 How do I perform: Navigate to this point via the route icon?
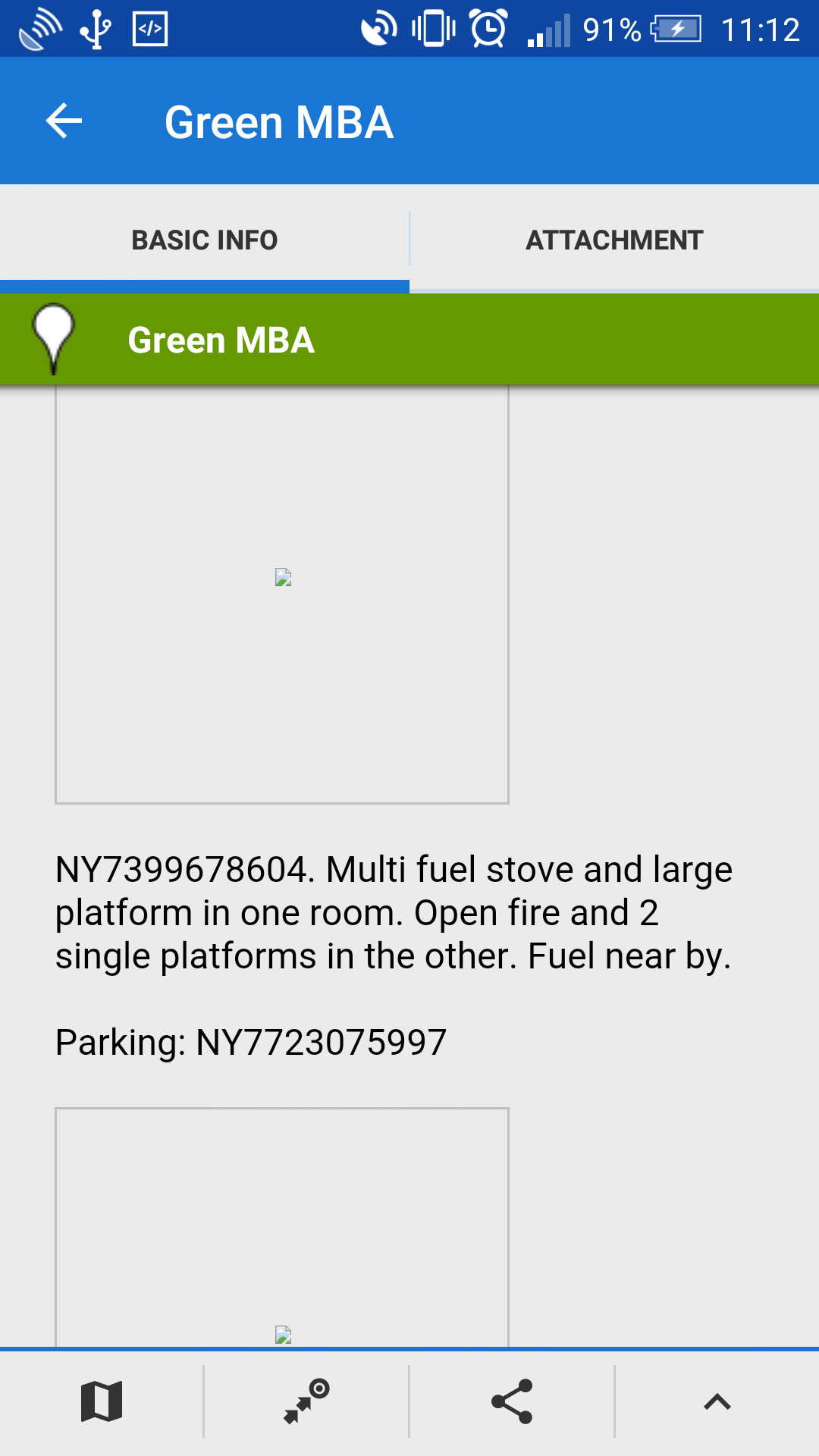coord(306,1401)
